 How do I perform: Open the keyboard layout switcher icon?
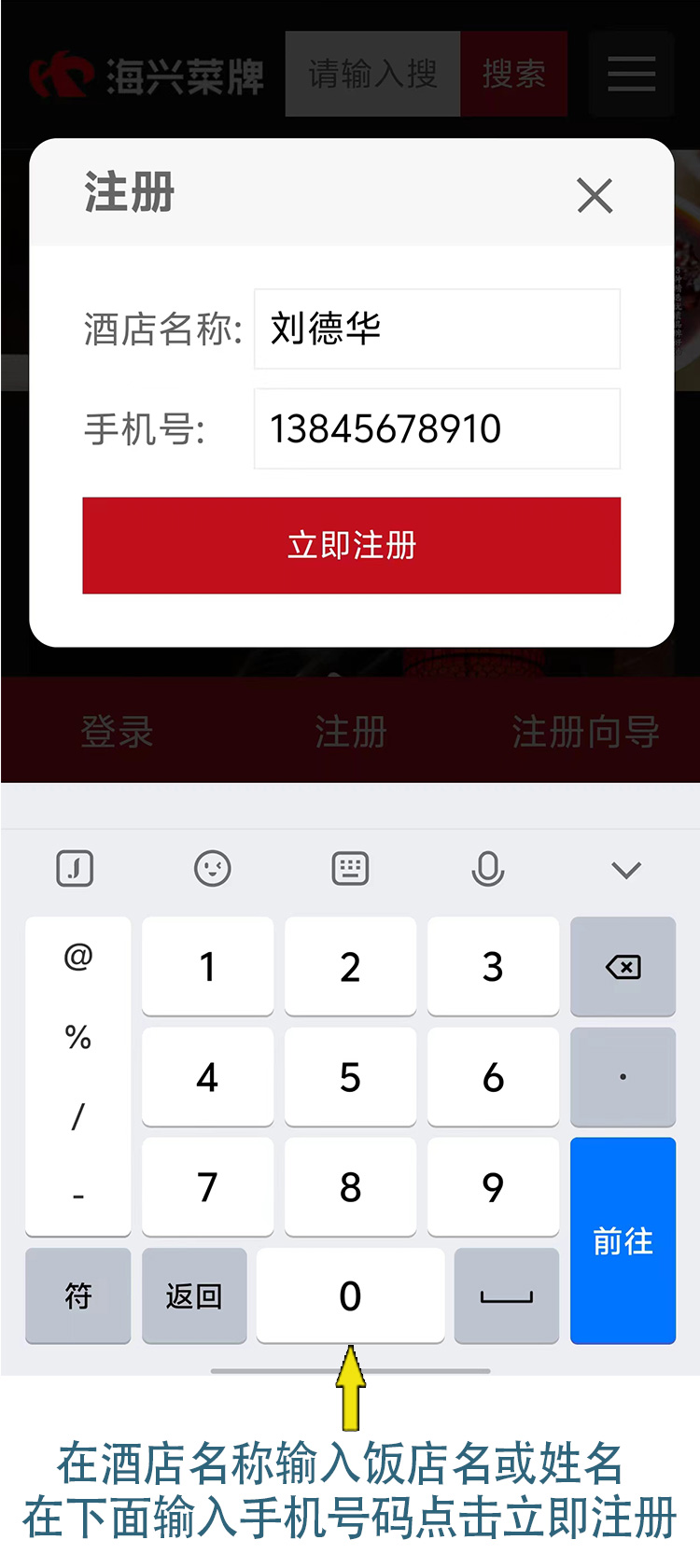pos(350,869)
